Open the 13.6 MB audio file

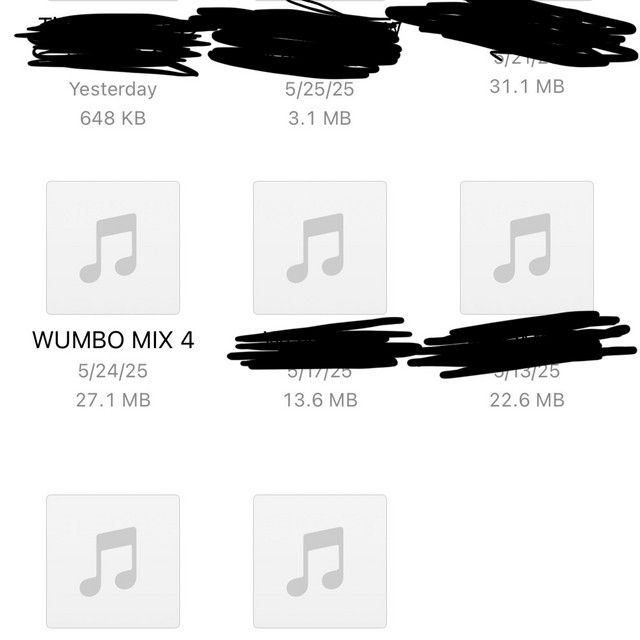(319, 248)
